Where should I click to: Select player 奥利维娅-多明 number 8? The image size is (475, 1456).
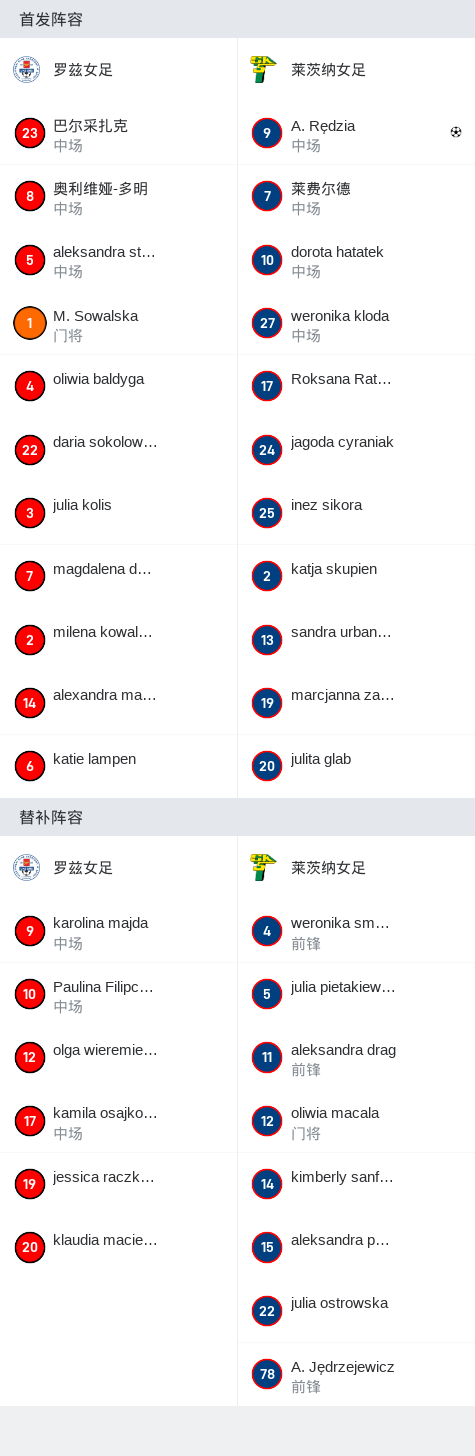[118, 196]
